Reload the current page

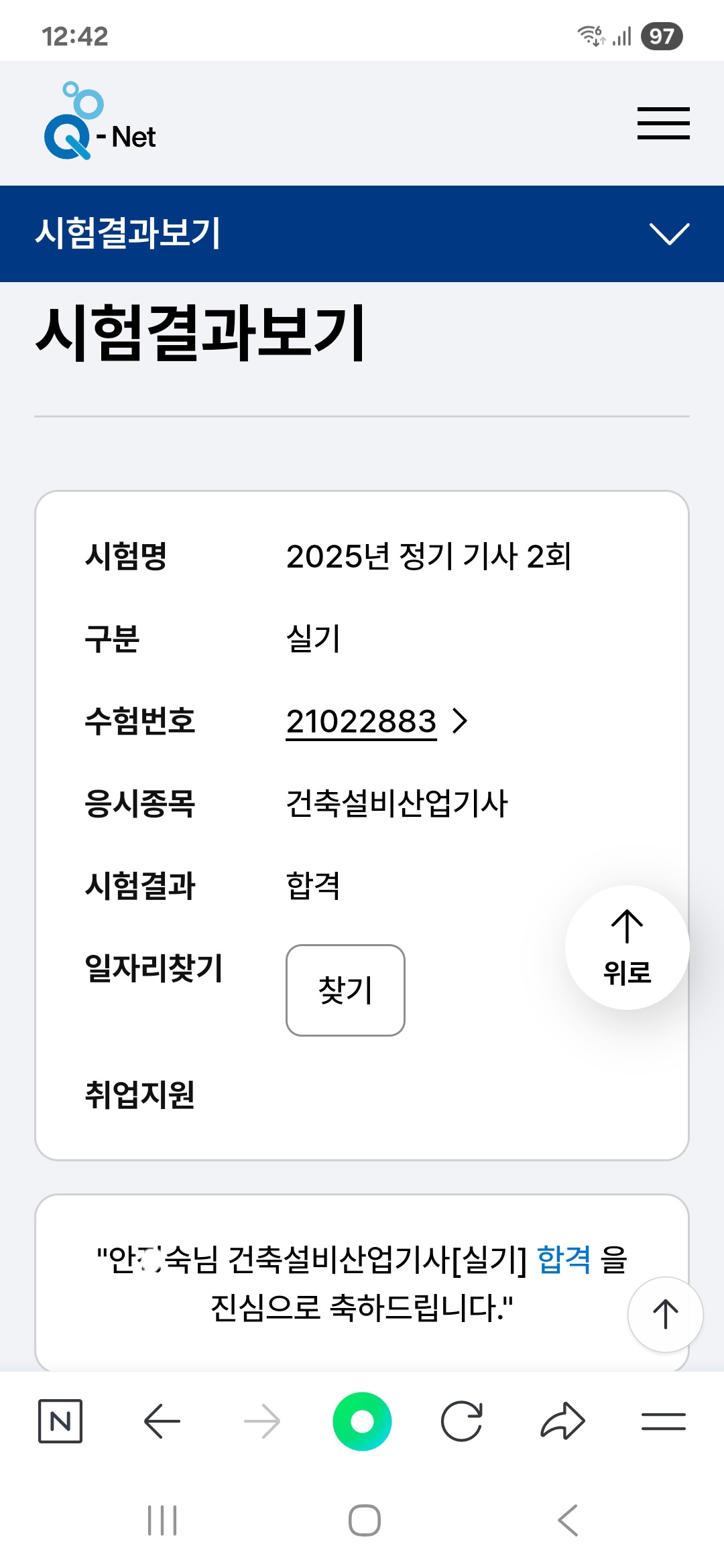(462, 1421)
